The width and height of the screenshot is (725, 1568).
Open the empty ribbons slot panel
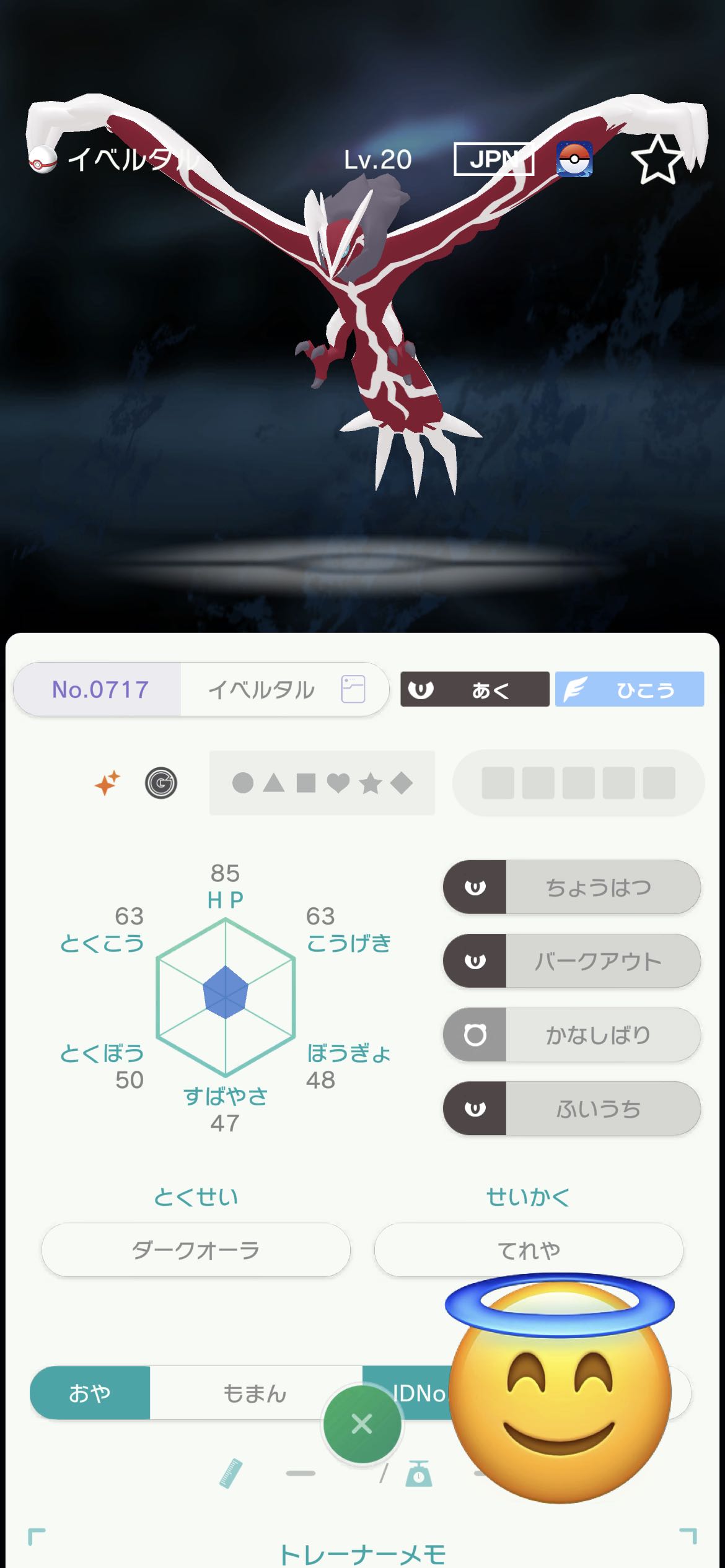coord(578,783)
